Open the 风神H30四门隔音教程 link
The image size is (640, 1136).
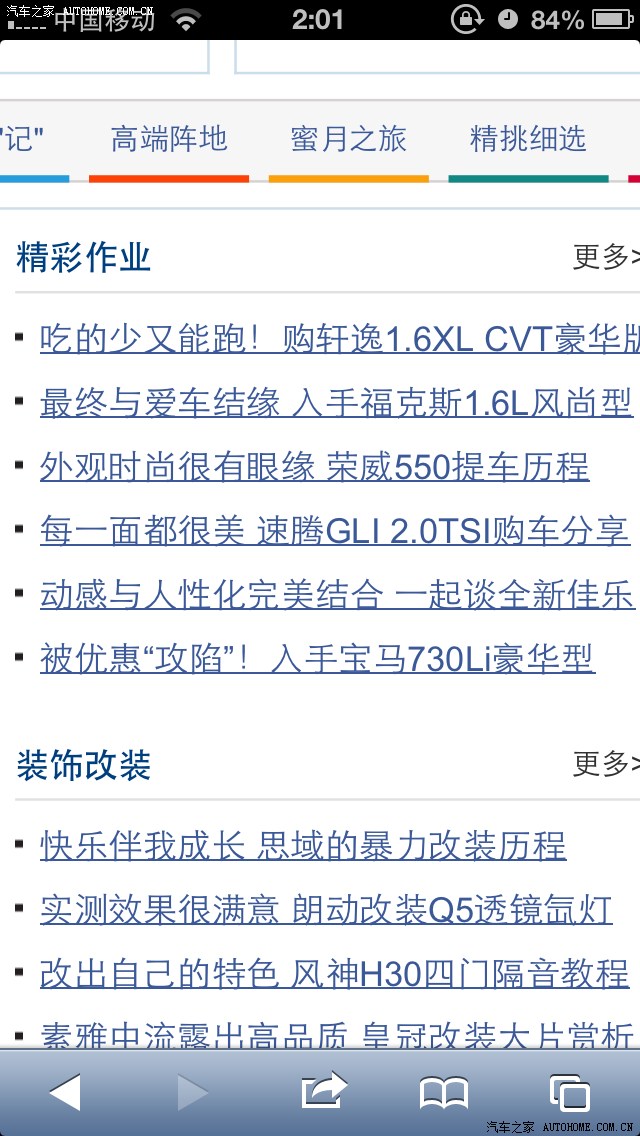[x=335, y=974]
